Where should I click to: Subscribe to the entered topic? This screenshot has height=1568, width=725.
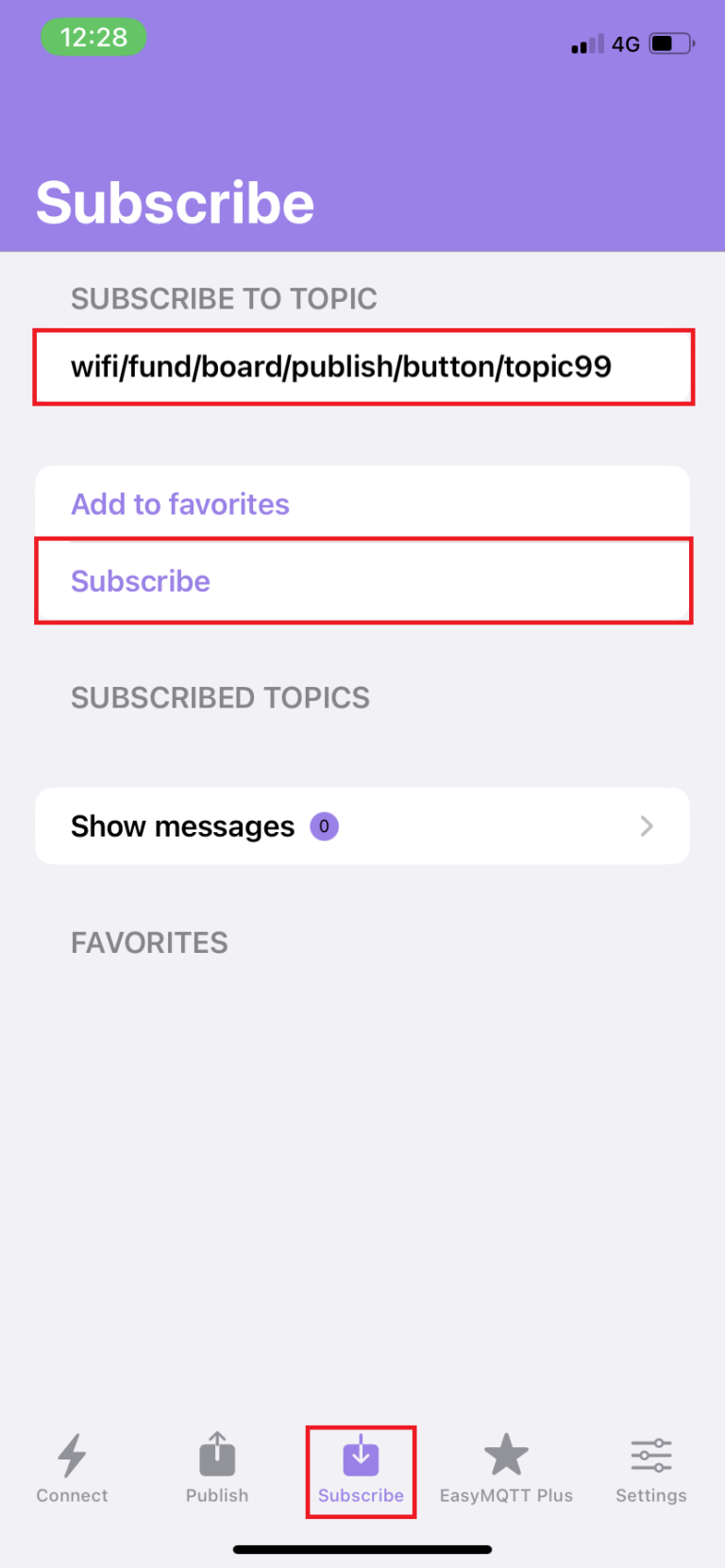click(x=142, y=581)
